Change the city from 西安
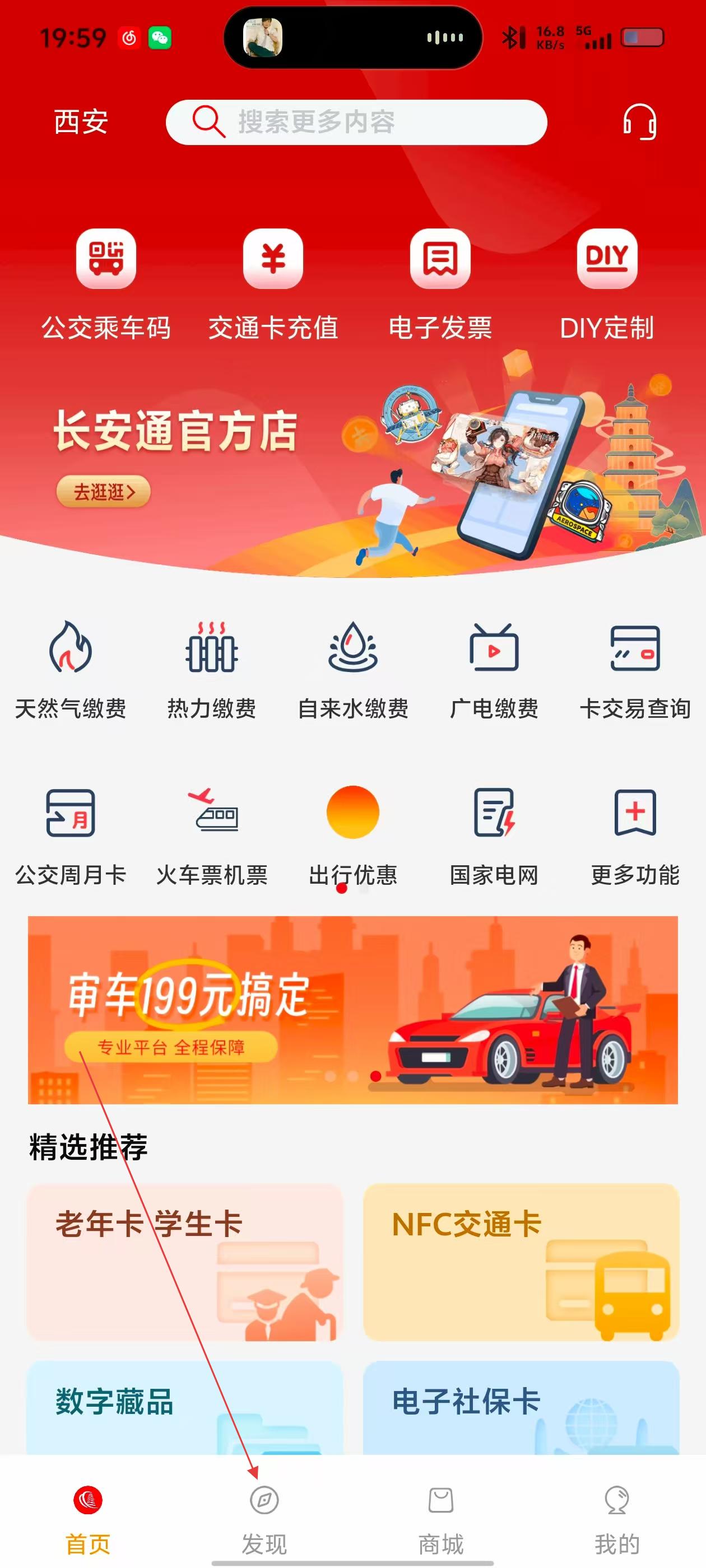The height and width of the screenshot is (1568, 706). coord(81,122)
